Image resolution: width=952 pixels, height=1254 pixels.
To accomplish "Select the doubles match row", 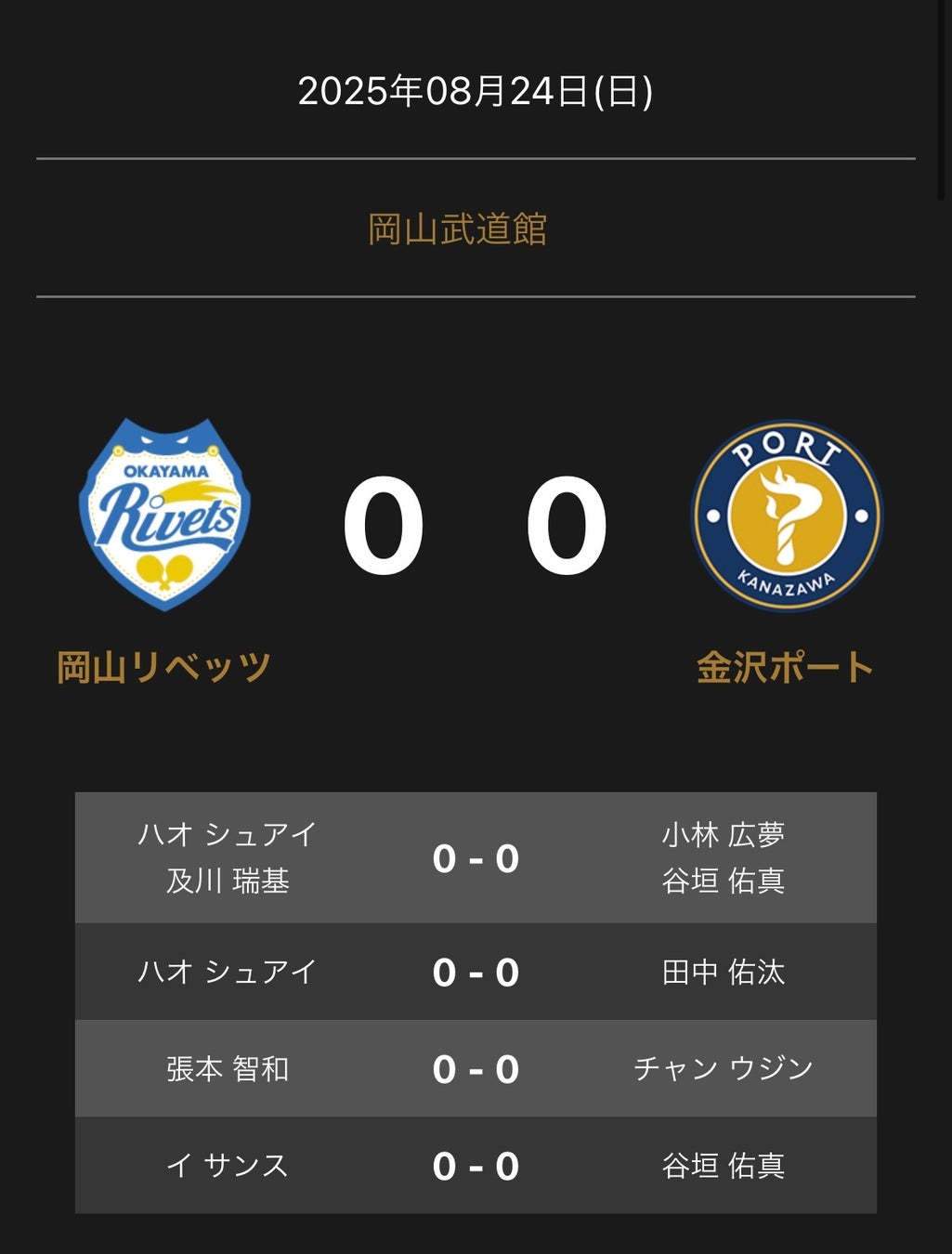I will point(476,858).
